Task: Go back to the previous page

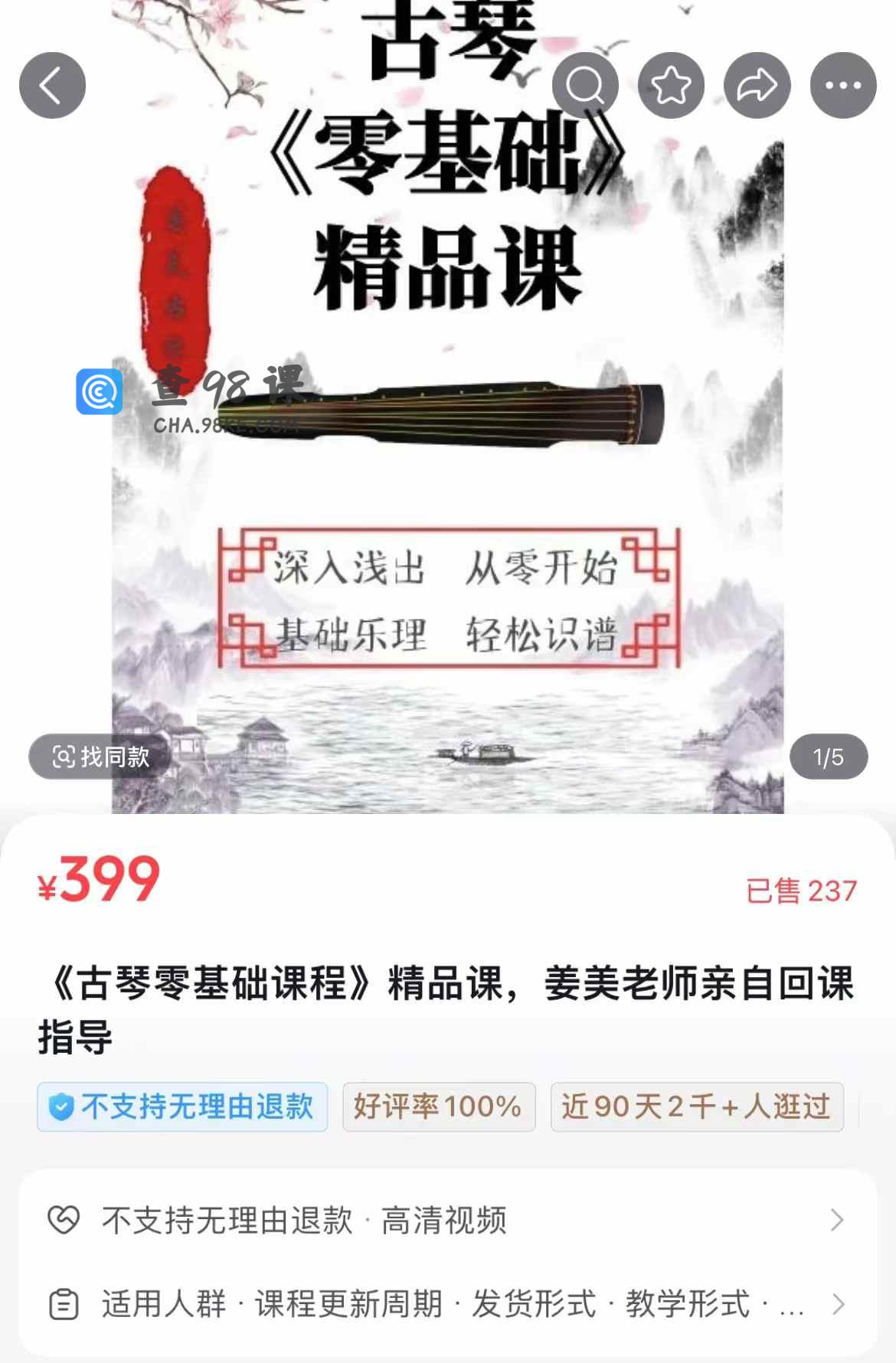Action: pos(52,85)
